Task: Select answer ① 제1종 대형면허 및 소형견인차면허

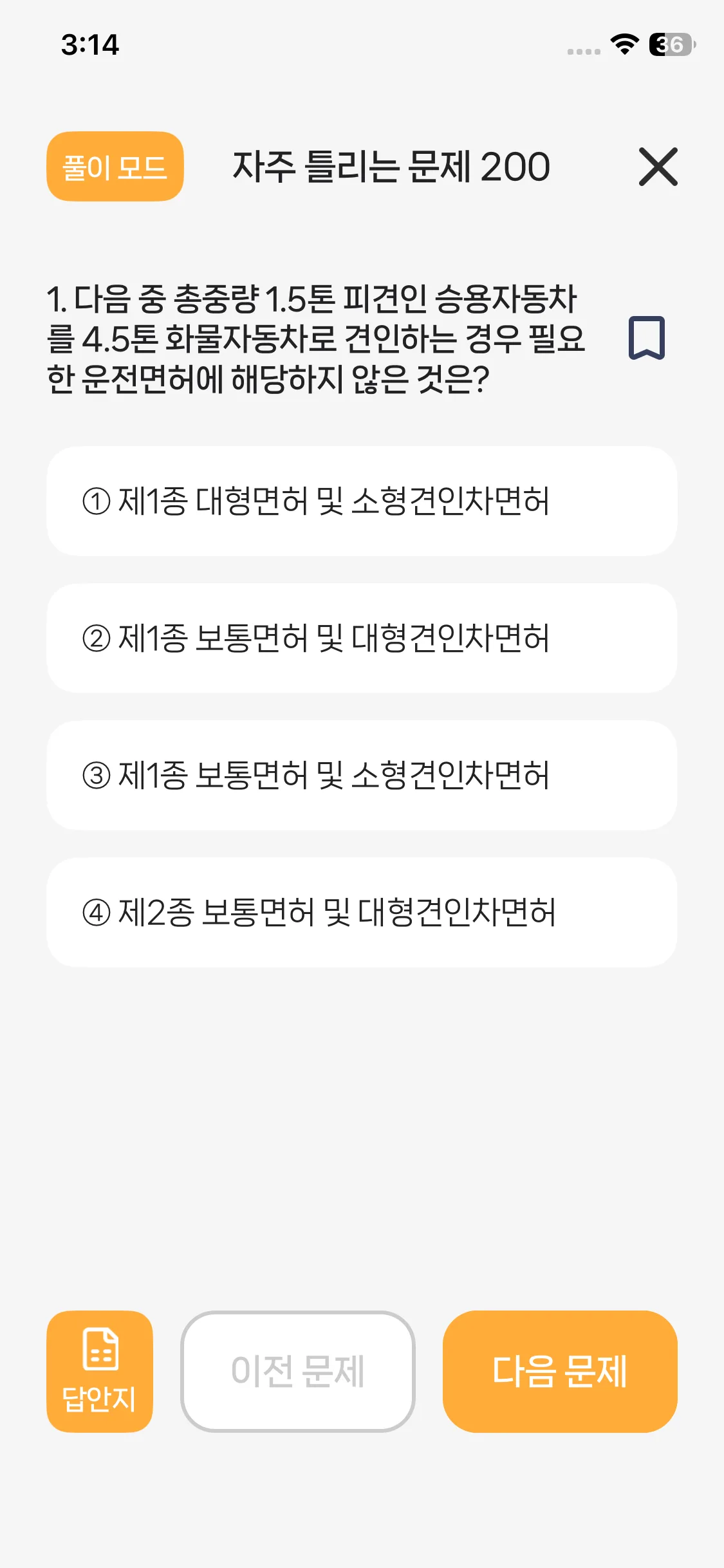Action: 362,501
